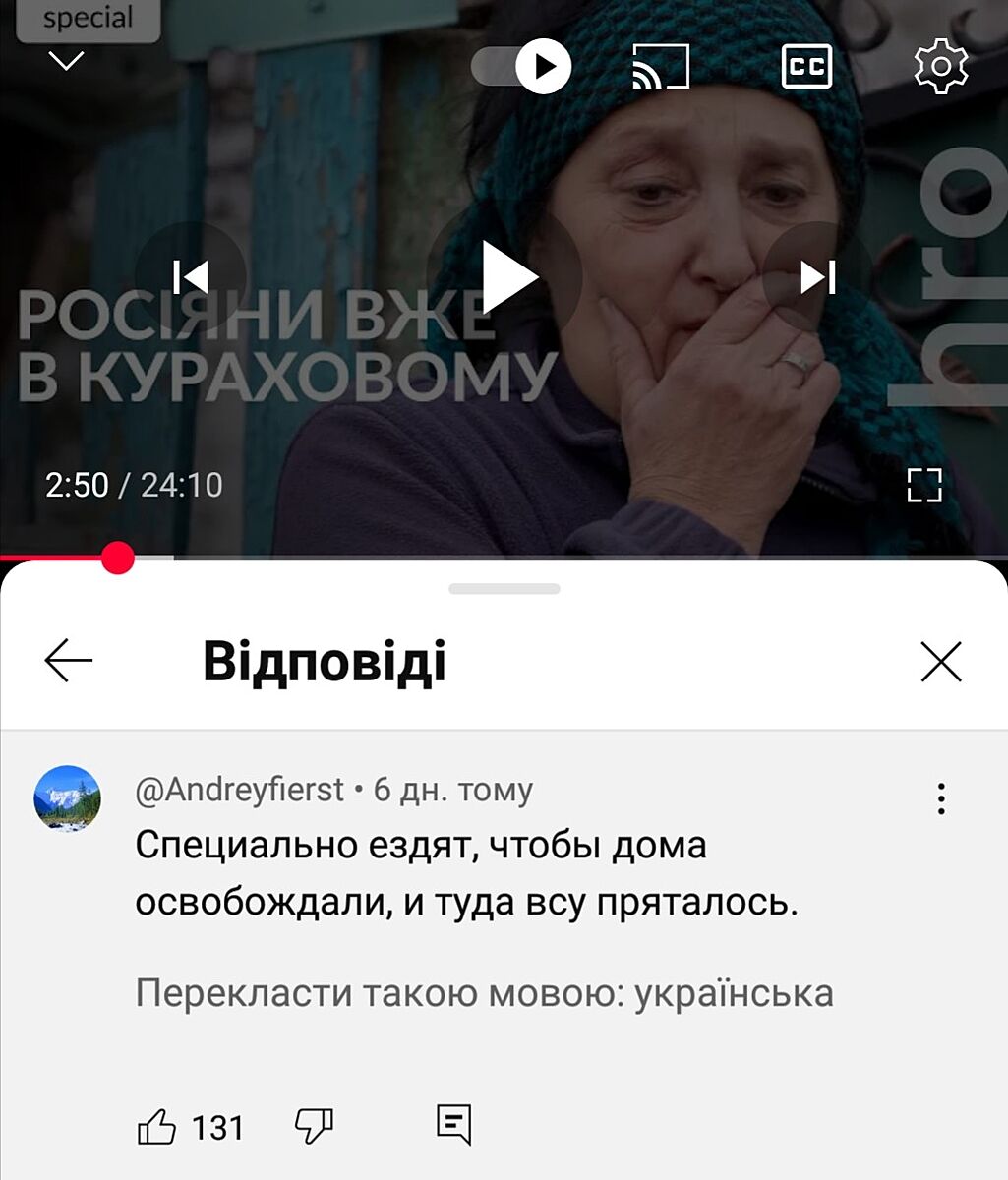
Task: Turn on closed captions
Action: click(806, 67)
